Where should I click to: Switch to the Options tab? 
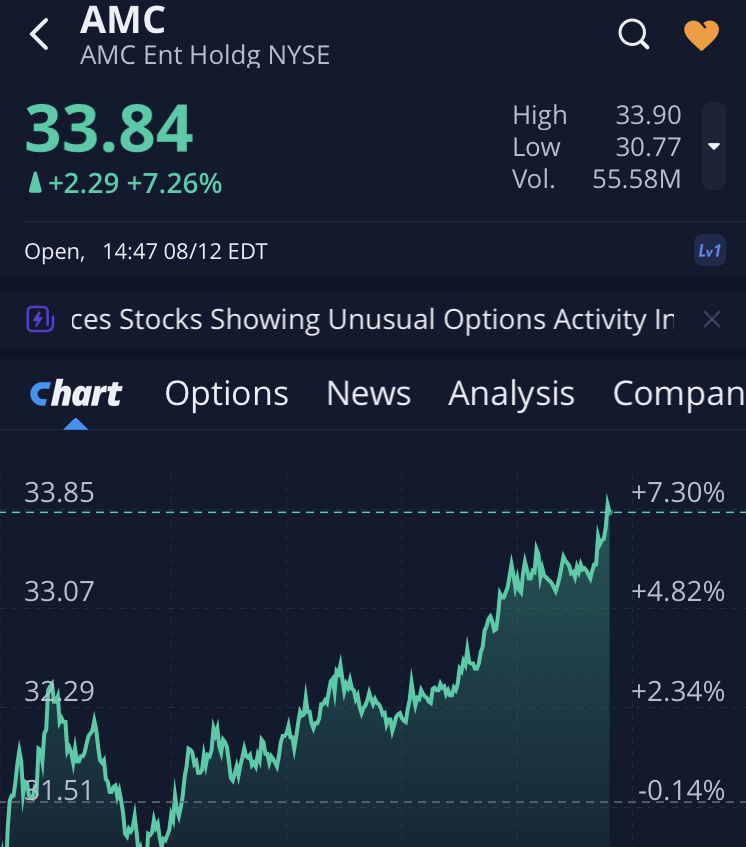coord(227,394)
